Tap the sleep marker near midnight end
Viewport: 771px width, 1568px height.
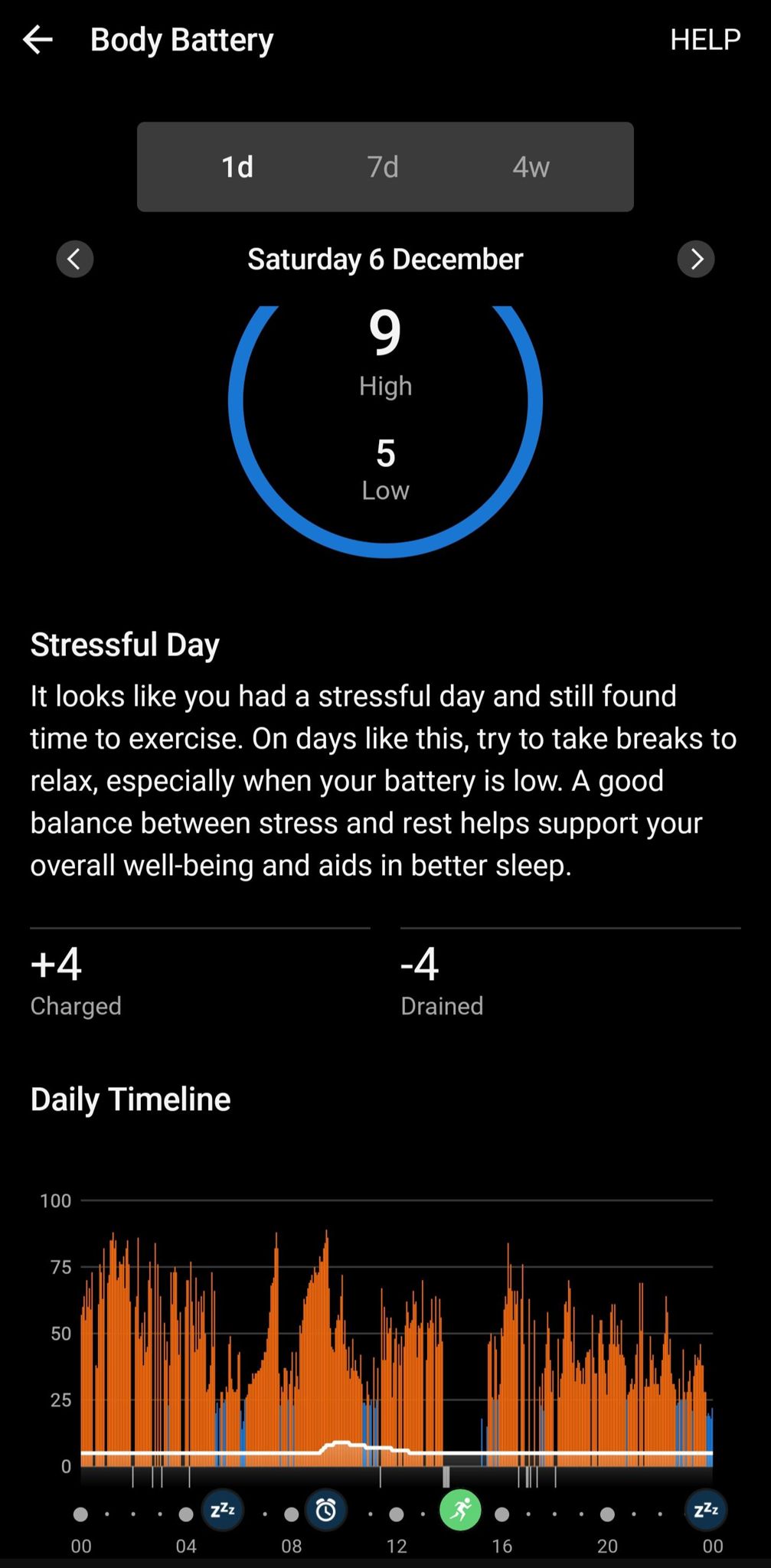click(705, 1510)
